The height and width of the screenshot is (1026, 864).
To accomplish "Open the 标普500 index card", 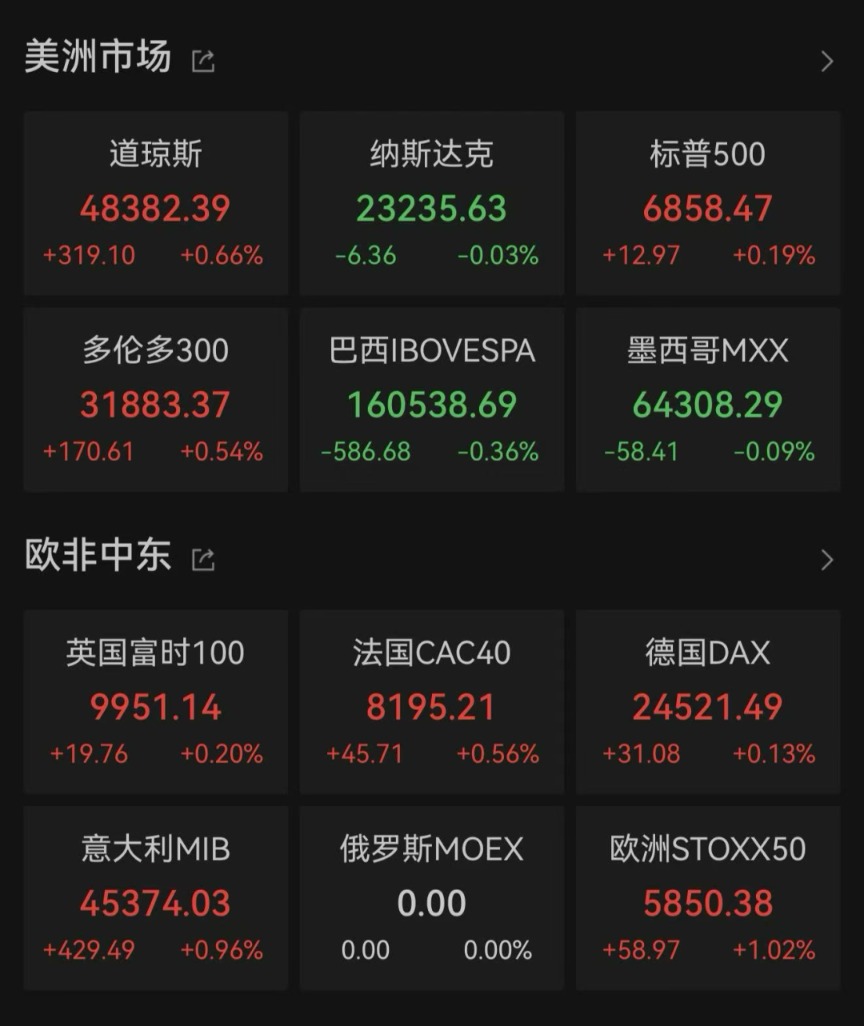I will tap(708, 203).
